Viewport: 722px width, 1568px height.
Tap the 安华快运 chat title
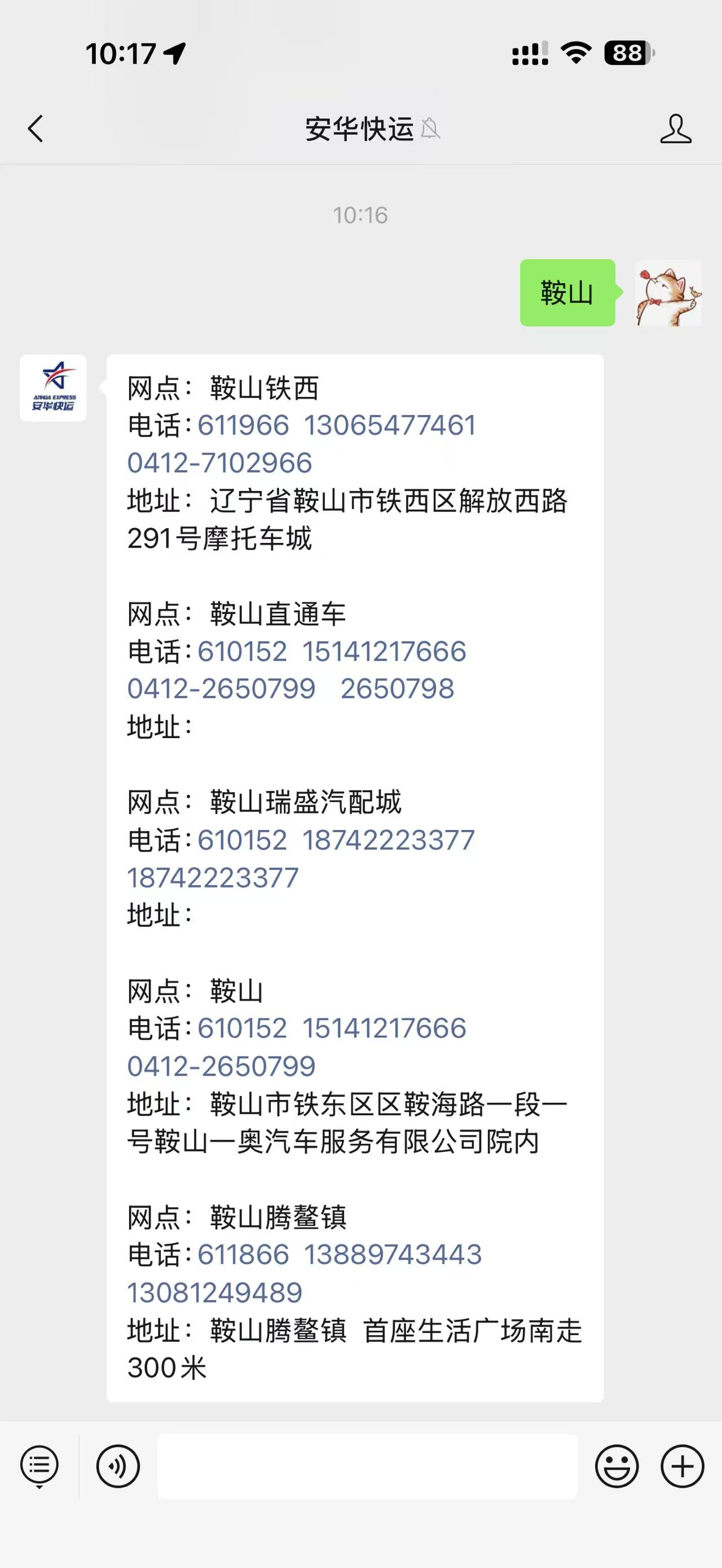tap(358, 129)
